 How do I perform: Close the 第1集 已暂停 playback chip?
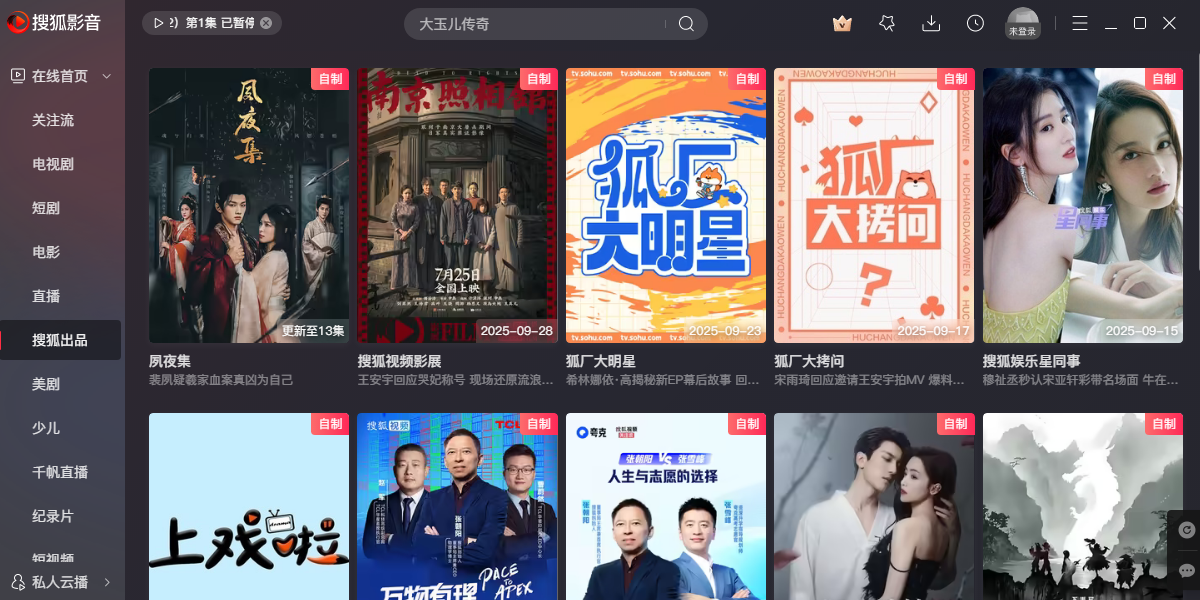(x=266, y=23)
